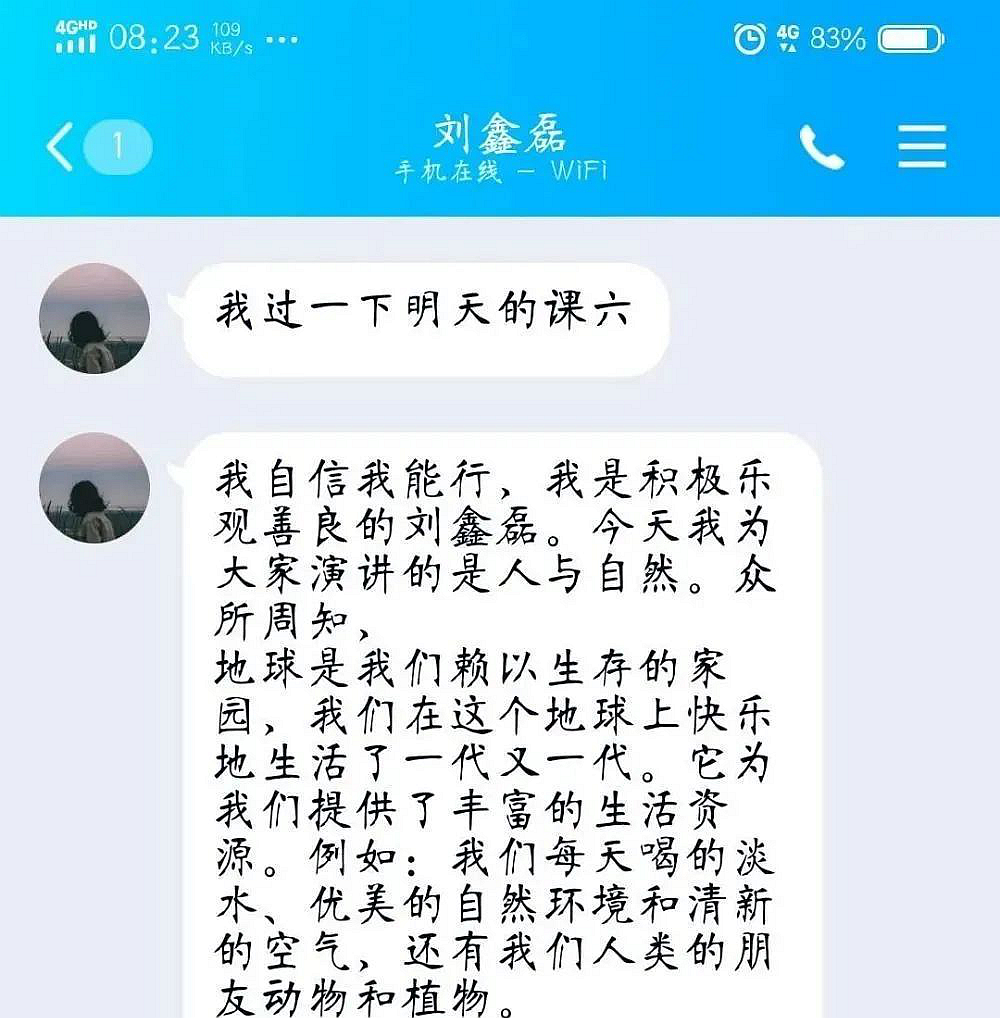Open the chat settings menu

[x=921, y=148]
